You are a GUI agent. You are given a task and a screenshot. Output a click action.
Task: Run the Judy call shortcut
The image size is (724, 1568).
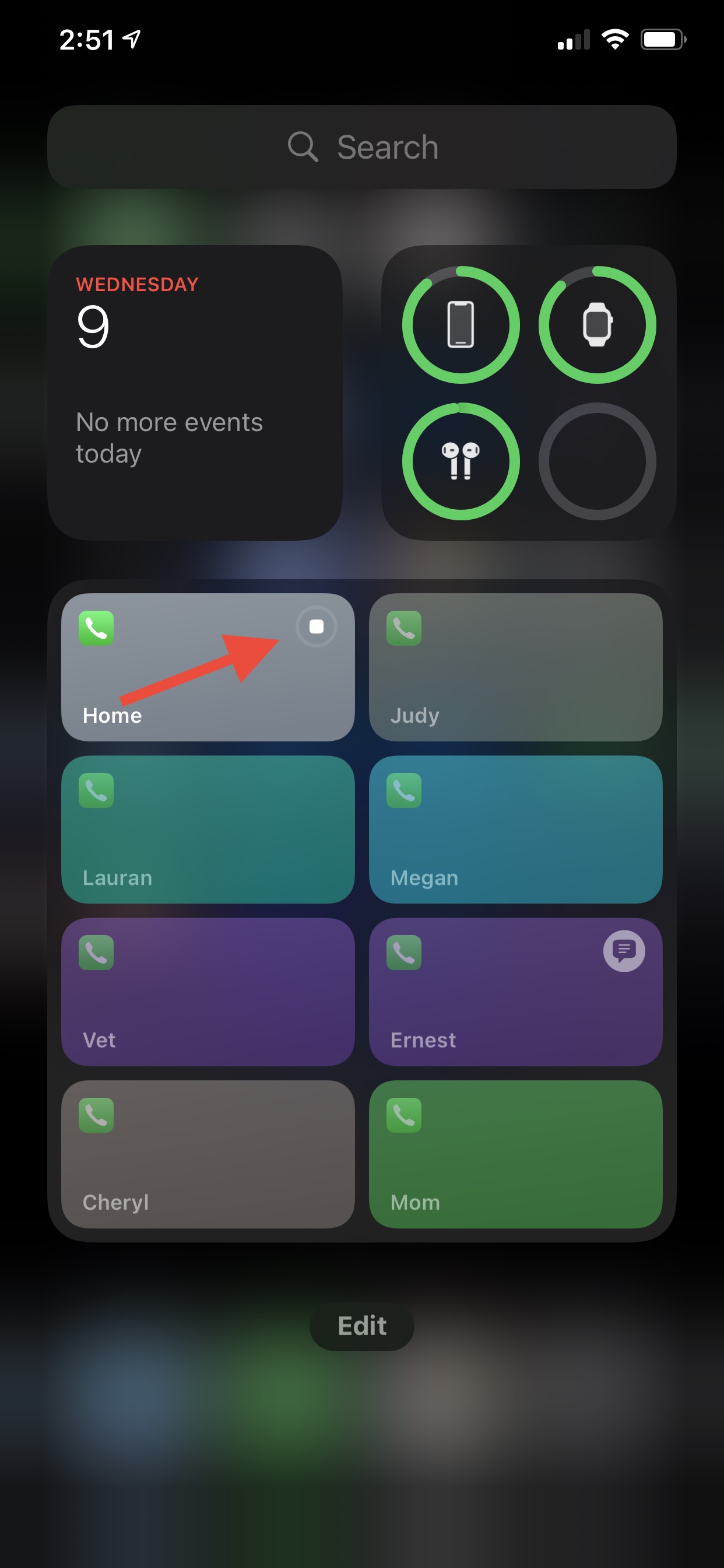pyautogui.click(x=515, y=667)
